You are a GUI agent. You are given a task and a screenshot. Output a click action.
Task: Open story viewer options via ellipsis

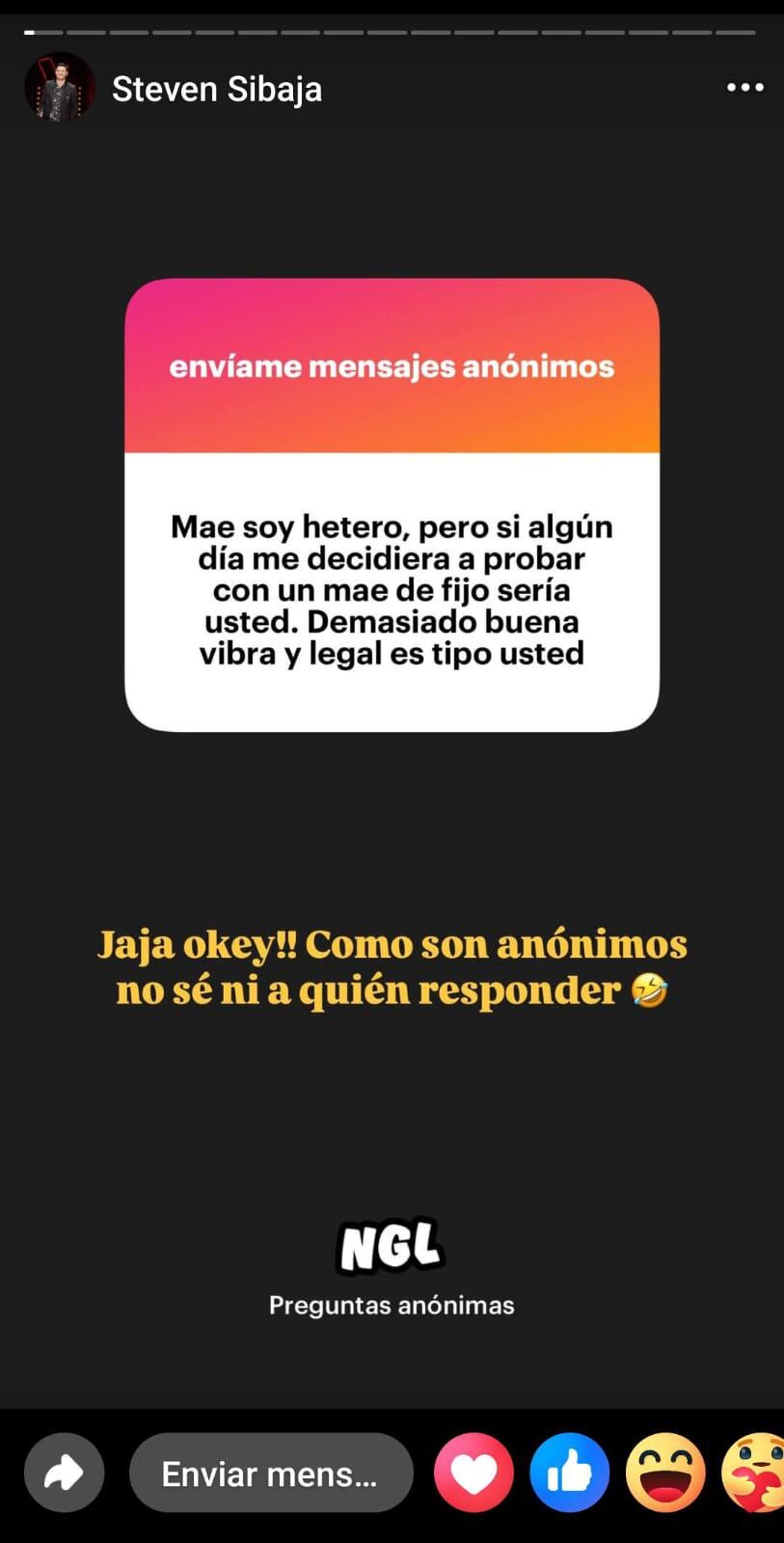point(744,87)
